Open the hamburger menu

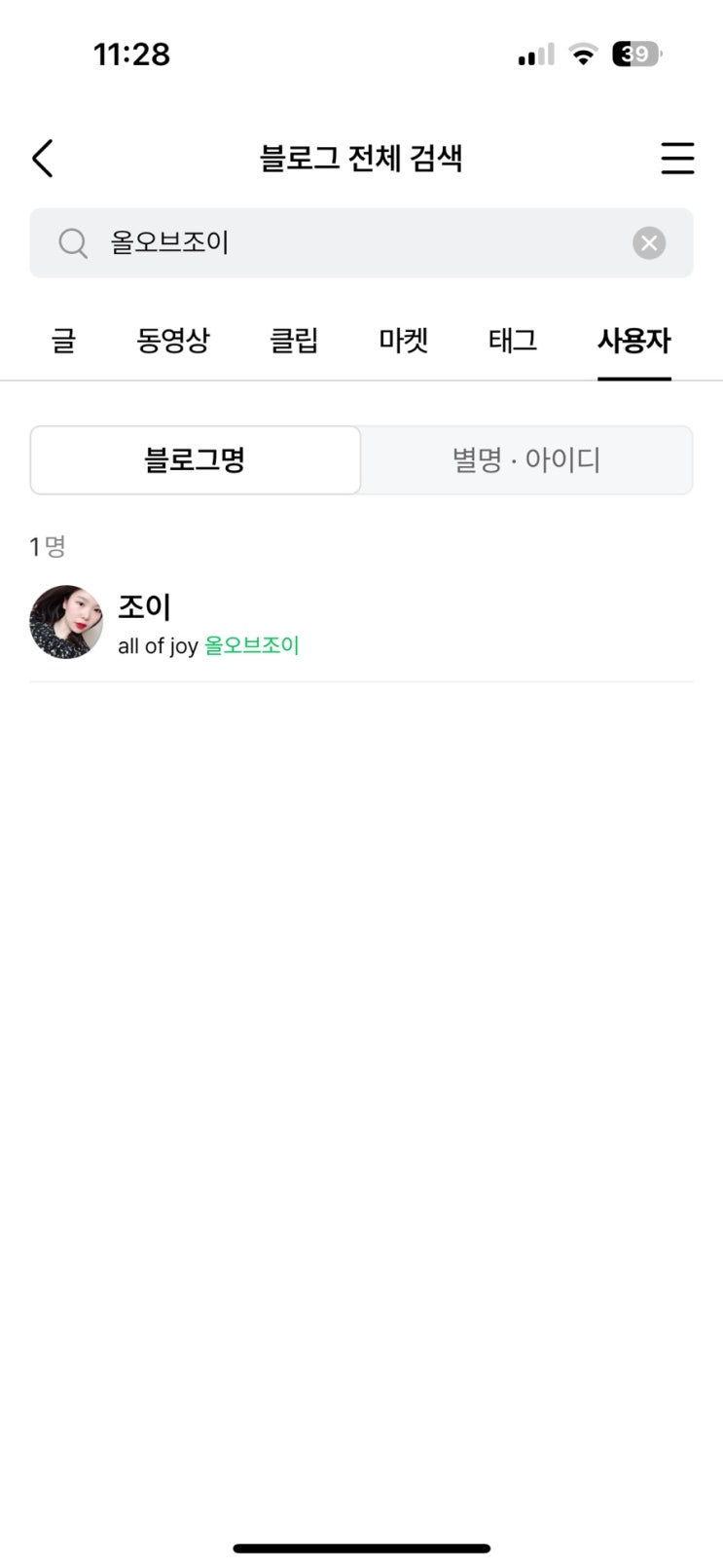pyautogui.click(x=676, y=158)
